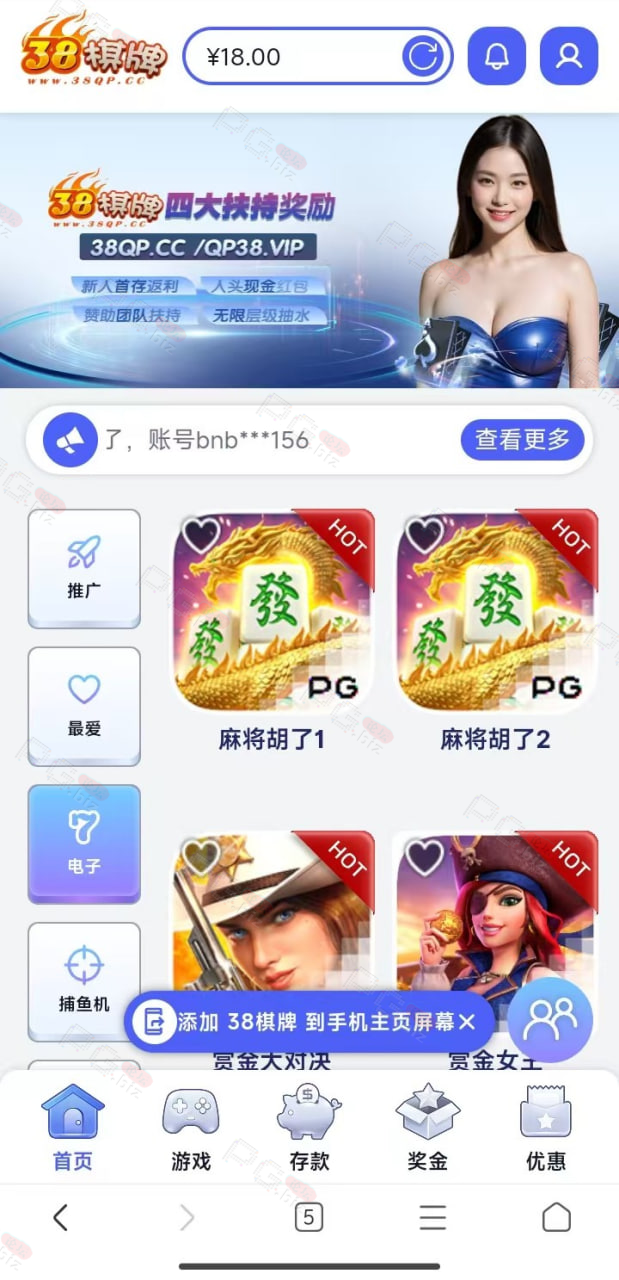Open the notifications bell
Screen dimensions: 619x1280
497,56
